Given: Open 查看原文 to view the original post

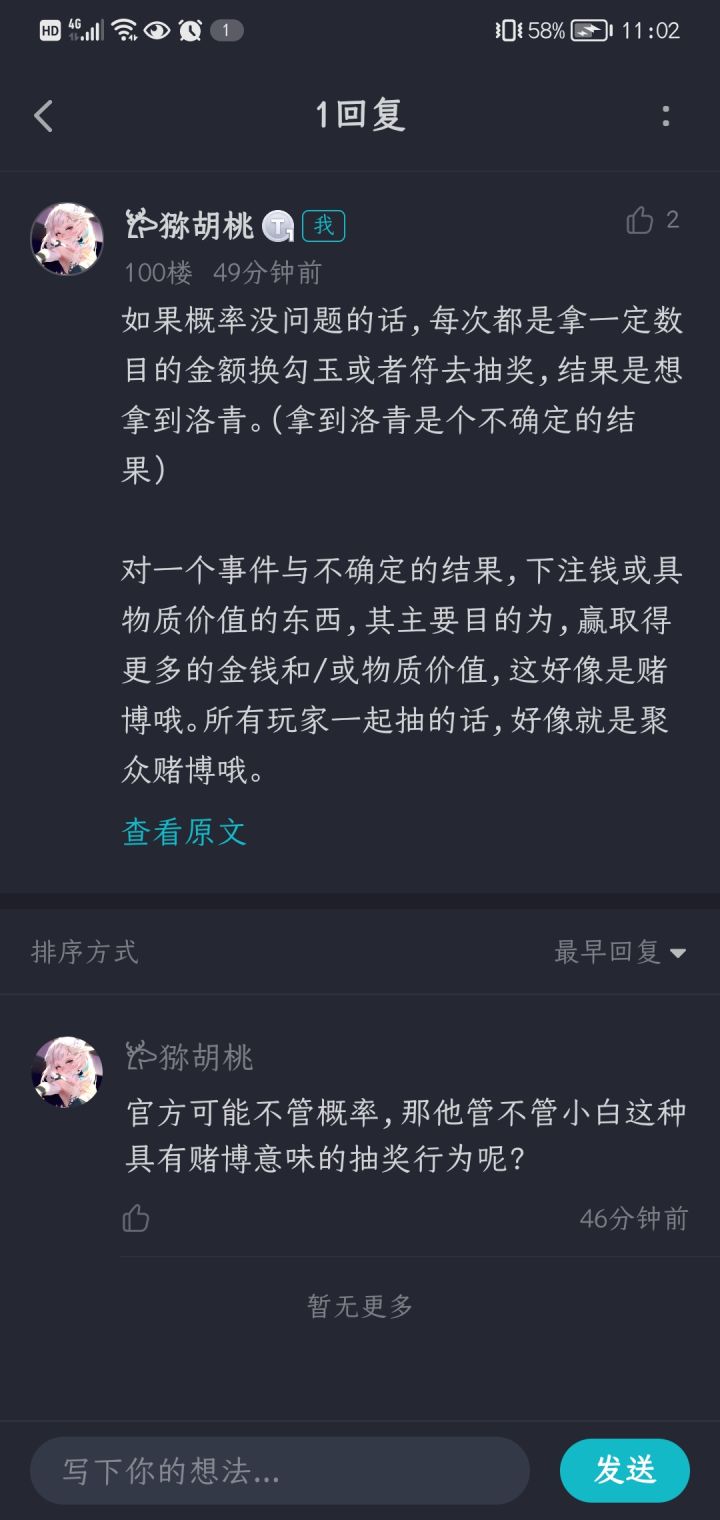Looking at the screenshot, I should point(184,831).
